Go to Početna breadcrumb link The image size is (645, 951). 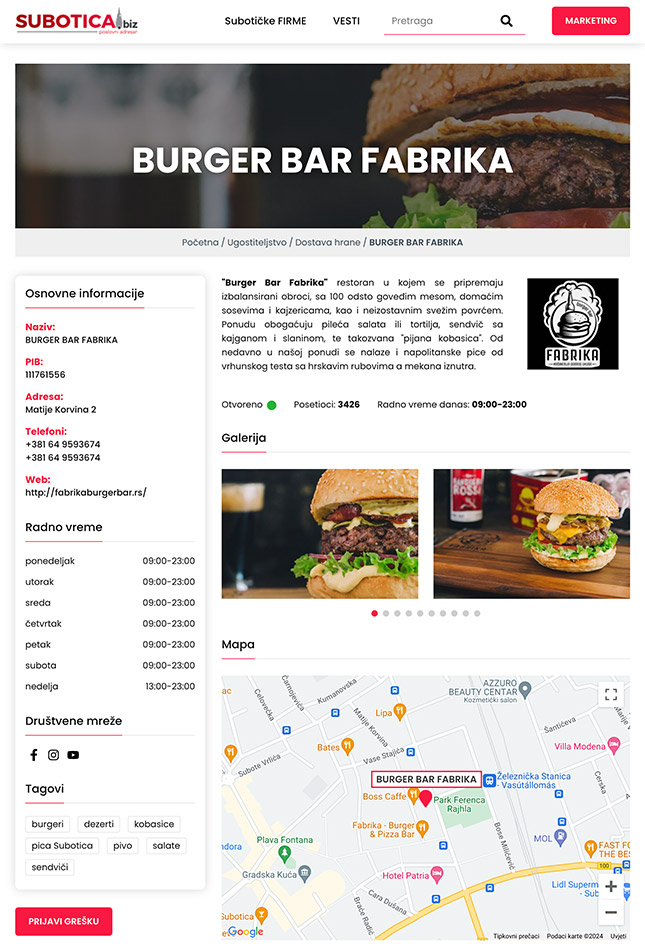pyautogui.click(x=200, y=242)
